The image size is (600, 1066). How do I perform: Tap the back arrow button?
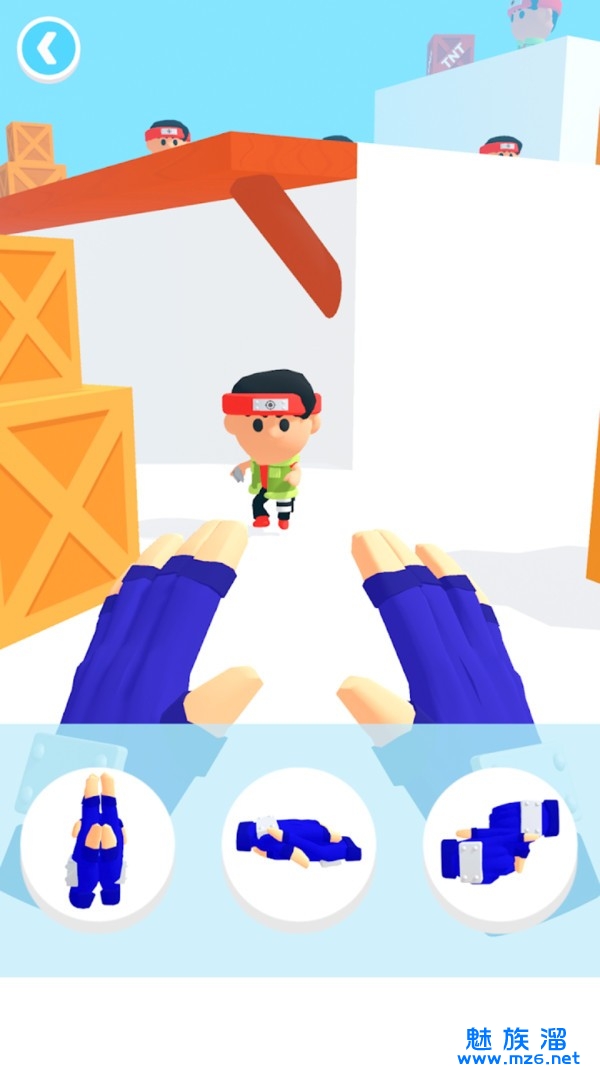tap(47, 47)
